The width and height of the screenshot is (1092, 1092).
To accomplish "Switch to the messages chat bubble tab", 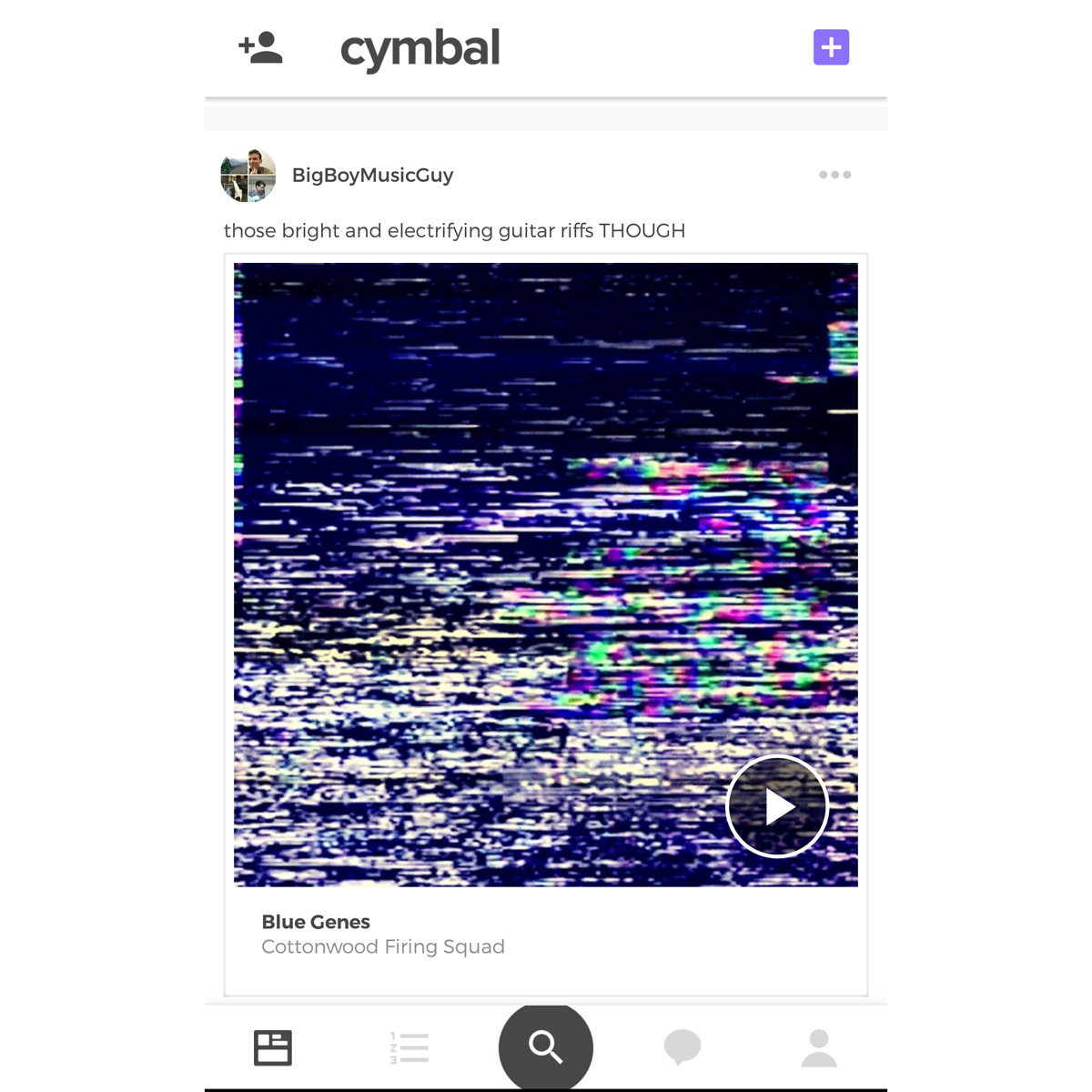I will click(x=682, y=1047).
